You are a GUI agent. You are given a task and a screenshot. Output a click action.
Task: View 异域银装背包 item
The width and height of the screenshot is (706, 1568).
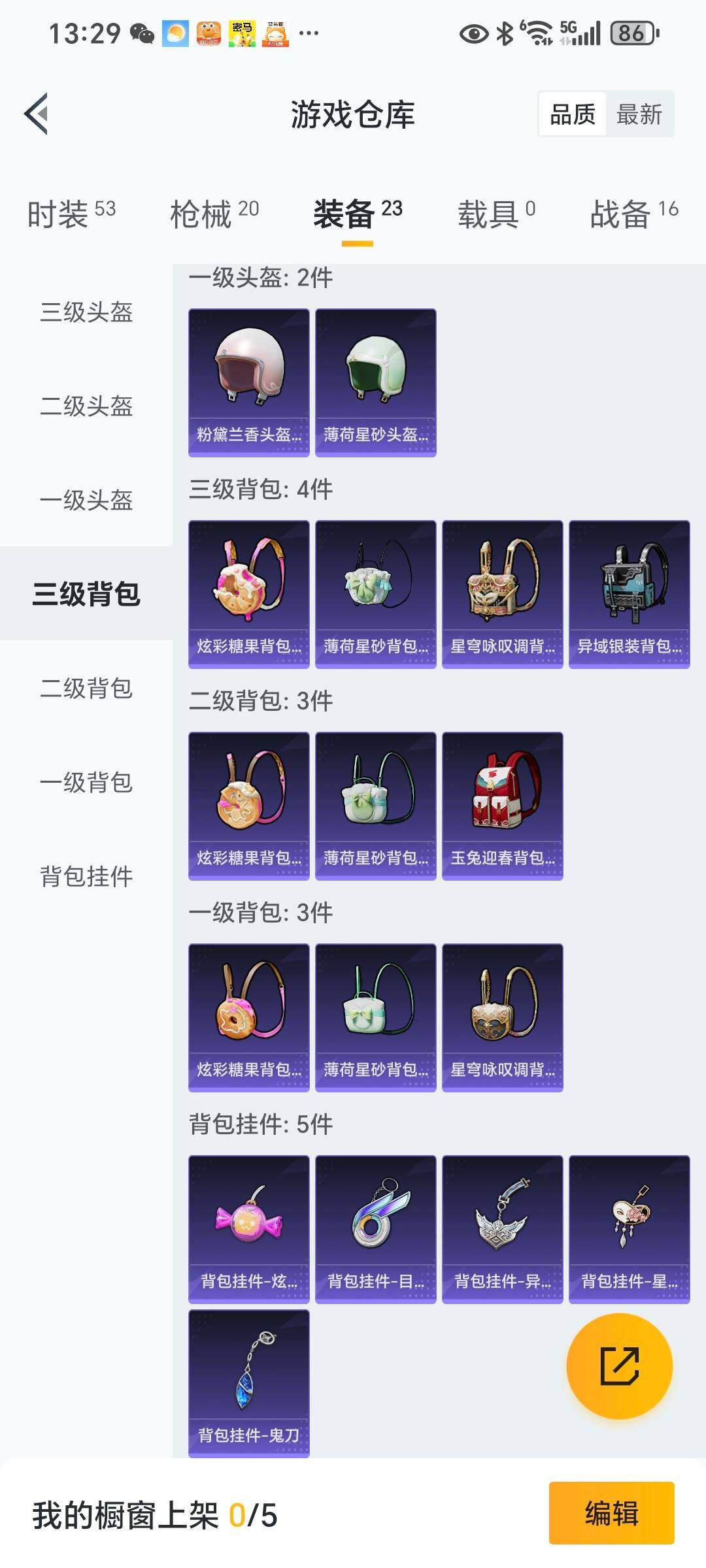pyautogui.click(x=629, y=594)
